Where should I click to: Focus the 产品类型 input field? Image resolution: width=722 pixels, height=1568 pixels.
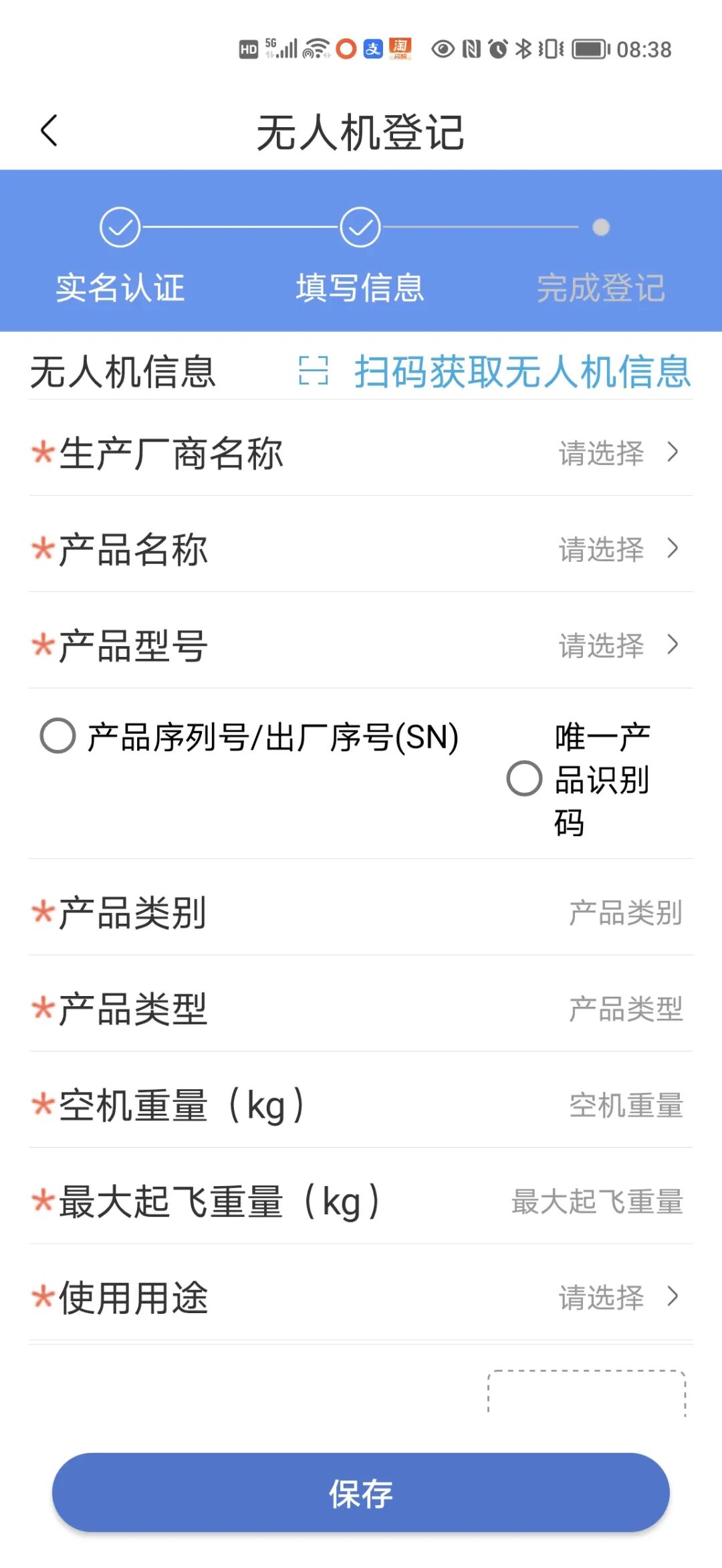tap(624, 1009)
